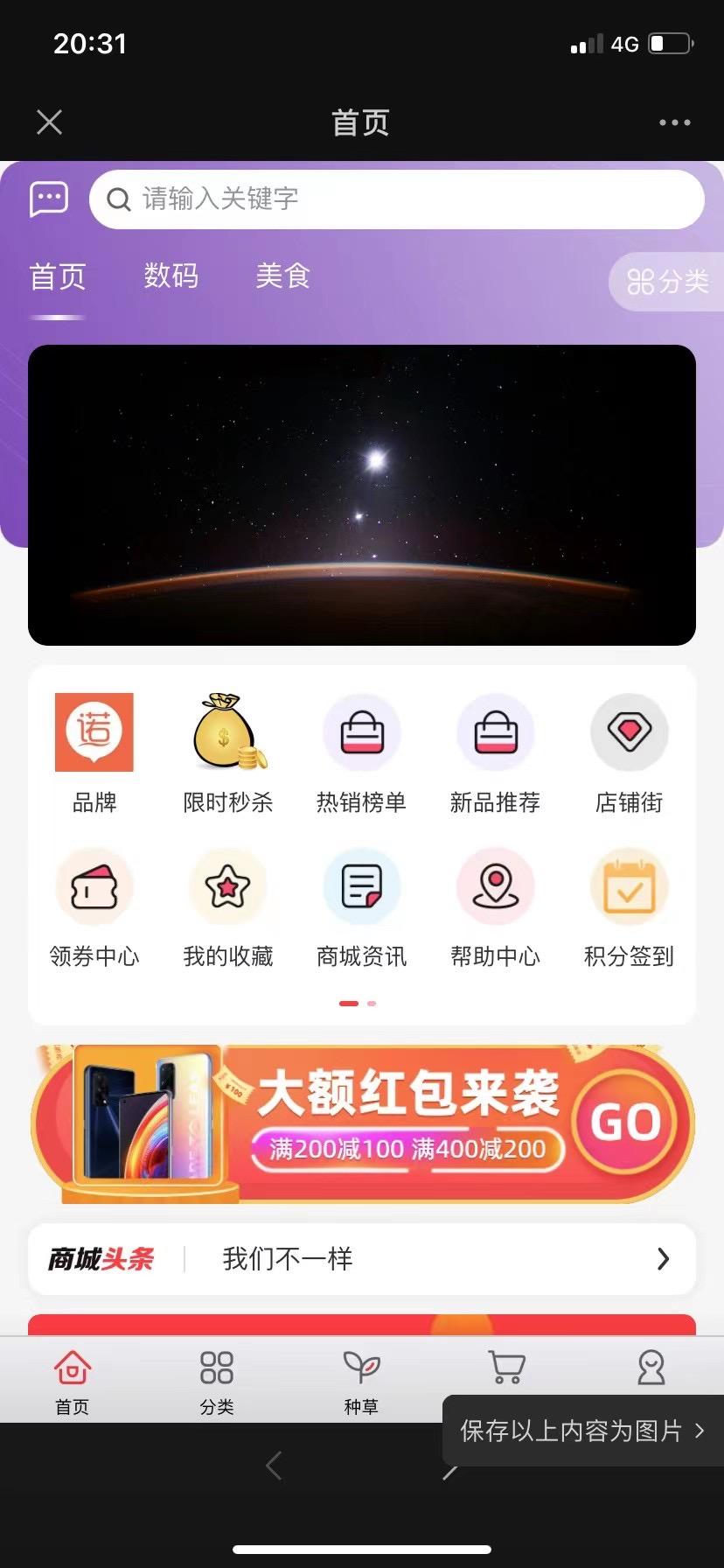The width and height of the screenshot is (724, 1568).
Task: Select 保存以上内容为图片 save prompt
Action: tap(582, 1431)
